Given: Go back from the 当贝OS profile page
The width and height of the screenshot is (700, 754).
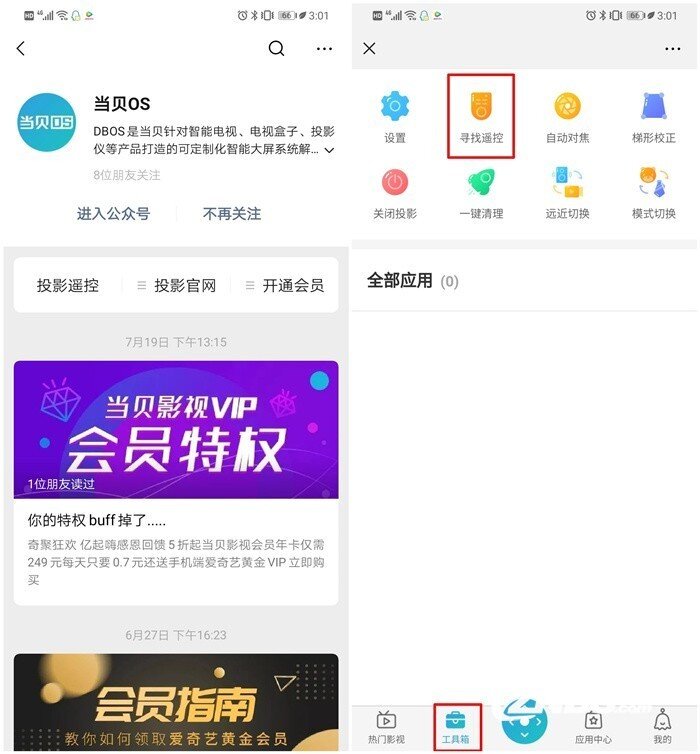Looking at the screenshot, I should click(21, 48).
